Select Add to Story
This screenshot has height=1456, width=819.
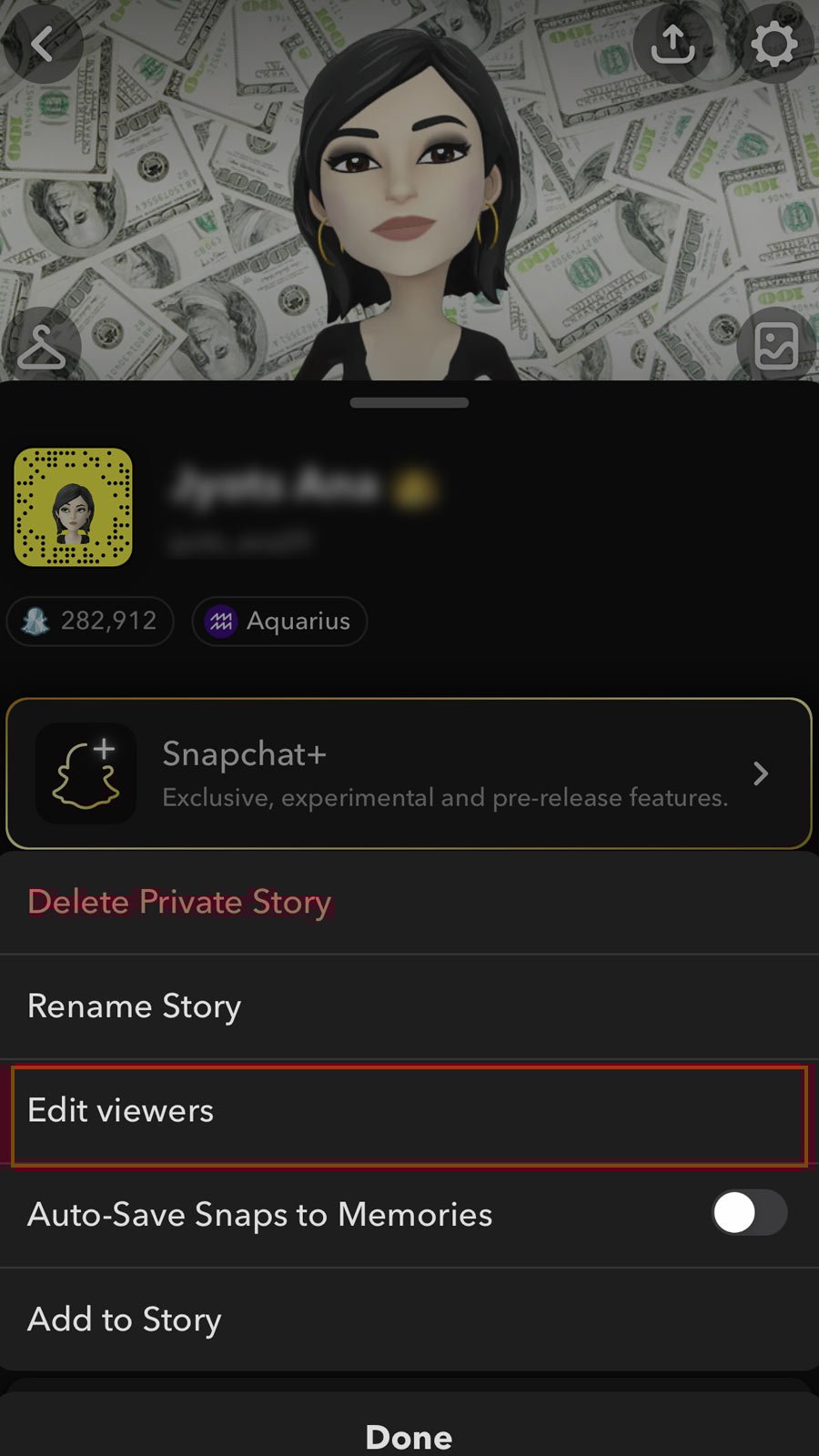tap(125, 1319)
